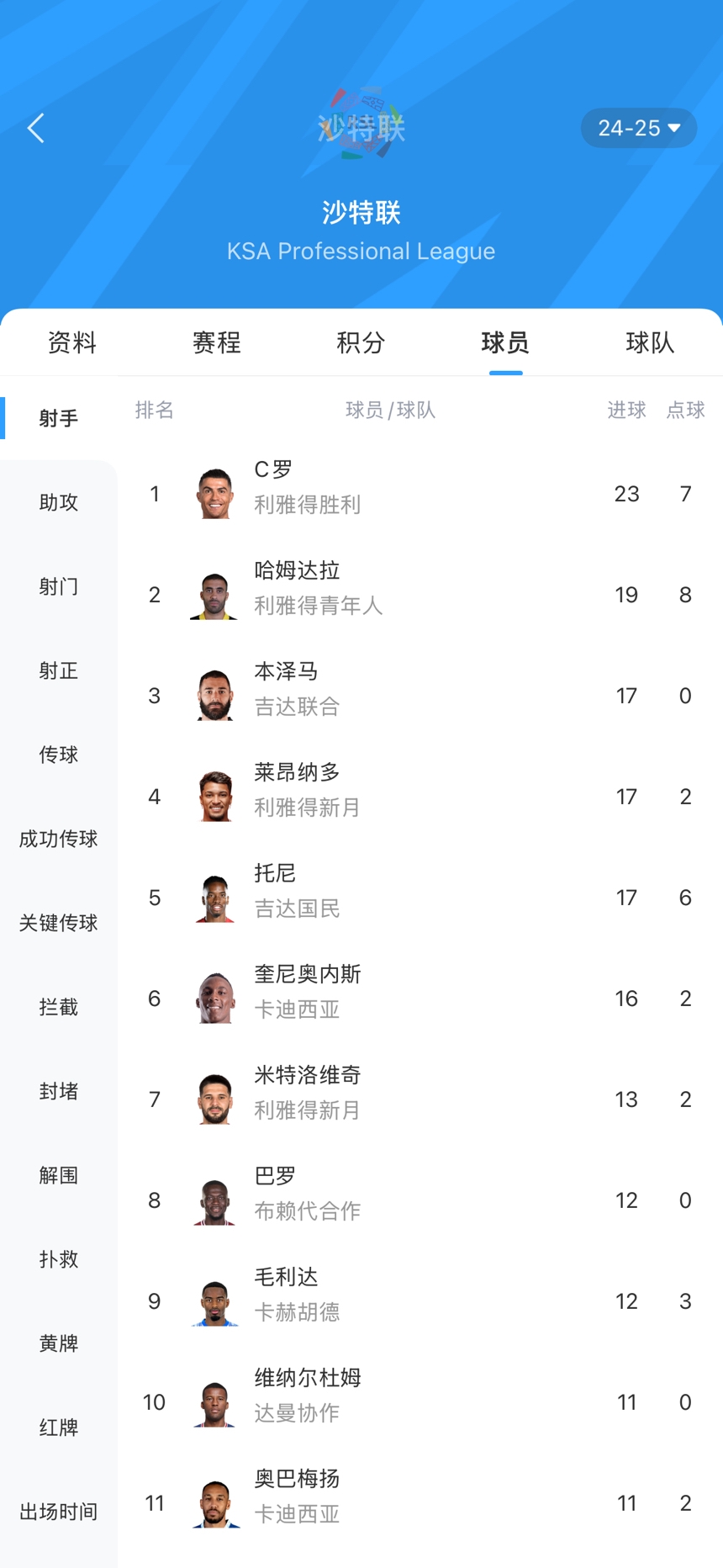723x1568 pixels.
Task: Switch to the 资料 tab
Action: pos(72,342)
